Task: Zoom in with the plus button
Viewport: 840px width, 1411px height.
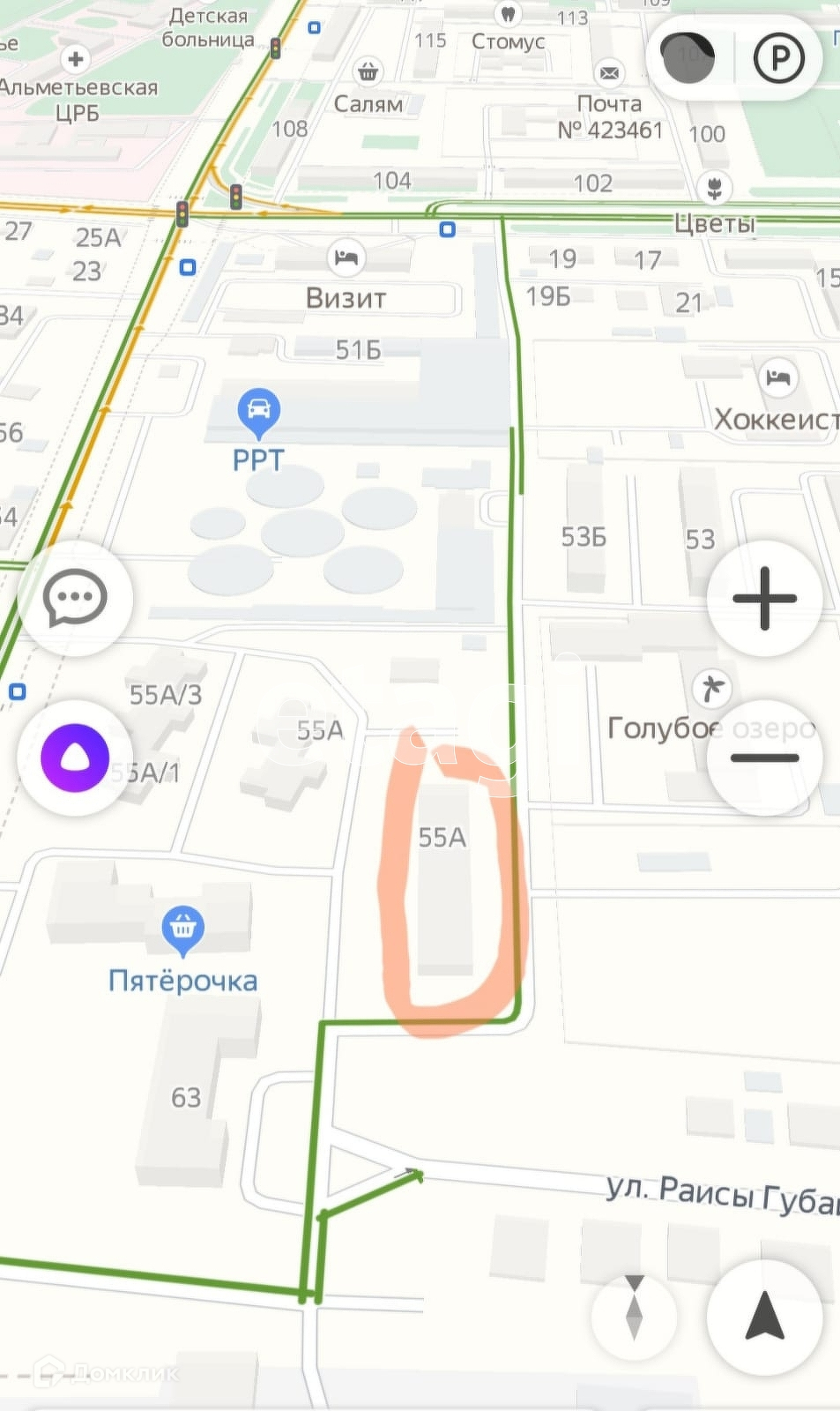Action: (764, 599)
